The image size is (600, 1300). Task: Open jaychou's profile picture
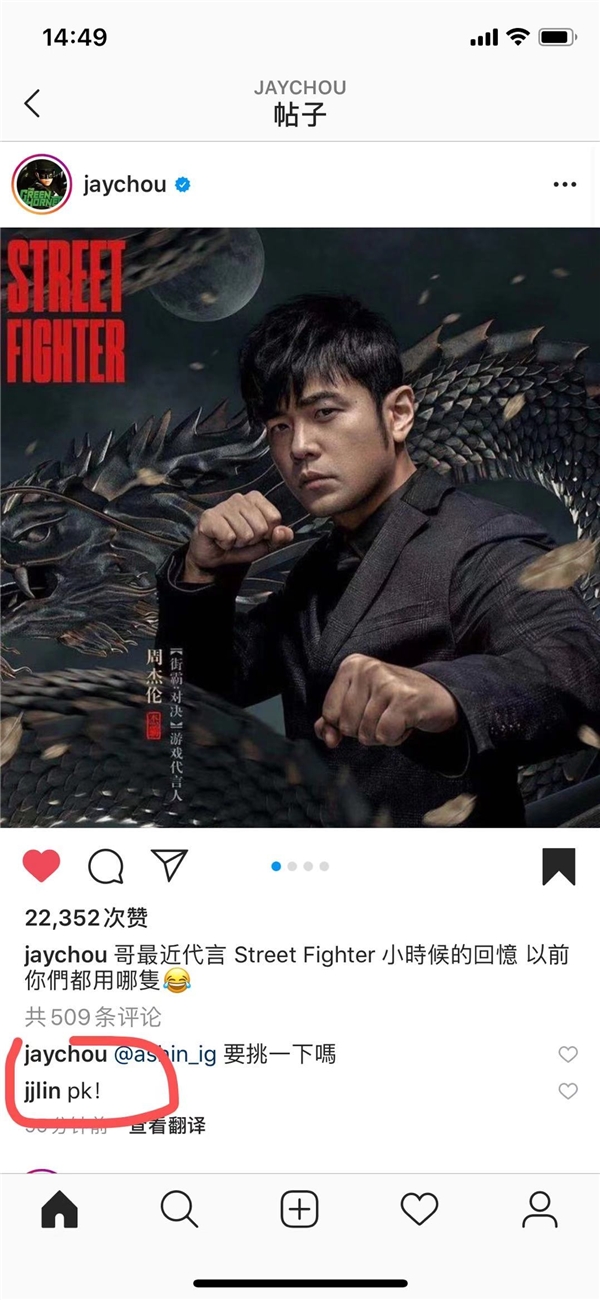(42, 185)
